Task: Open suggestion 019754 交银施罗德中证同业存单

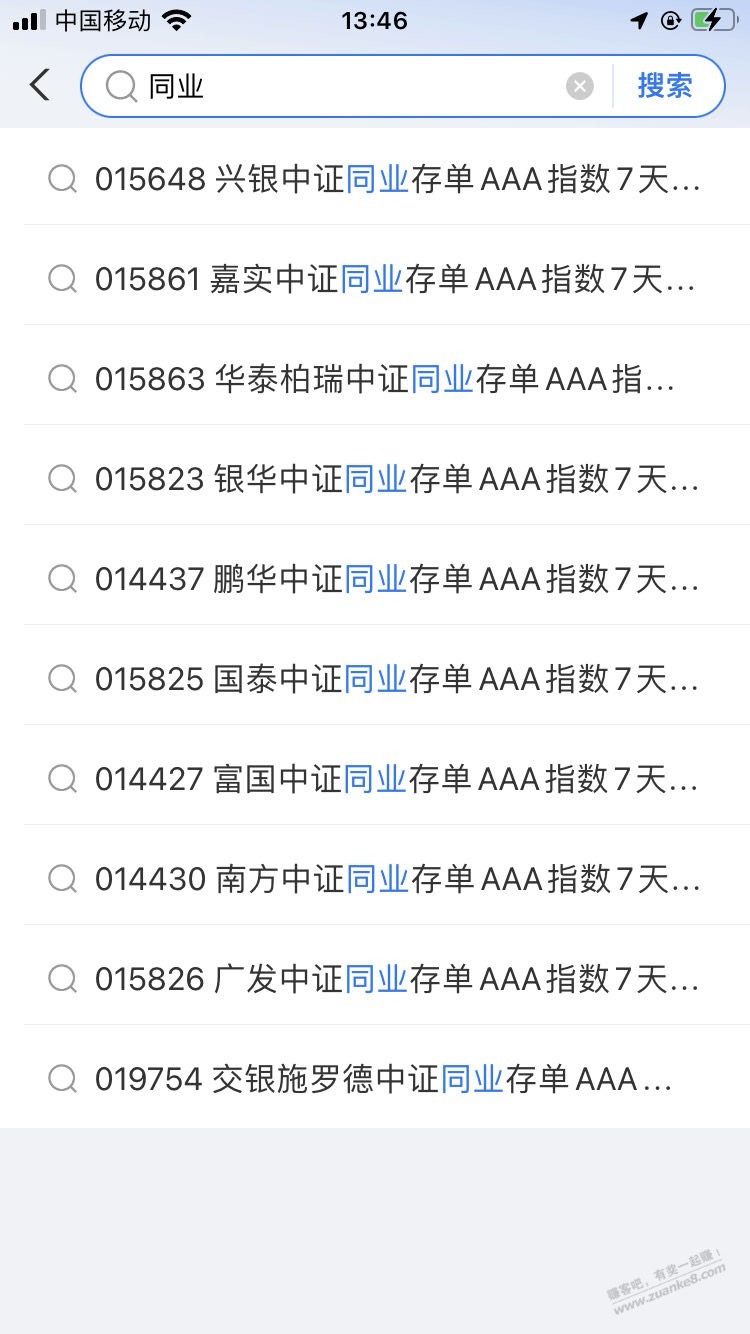Action: pos(375,1079)
